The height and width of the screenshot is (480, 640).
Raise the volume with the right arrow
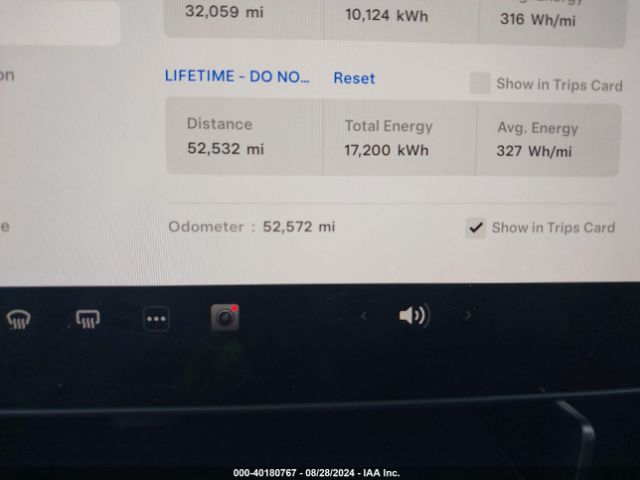point(467,316)
